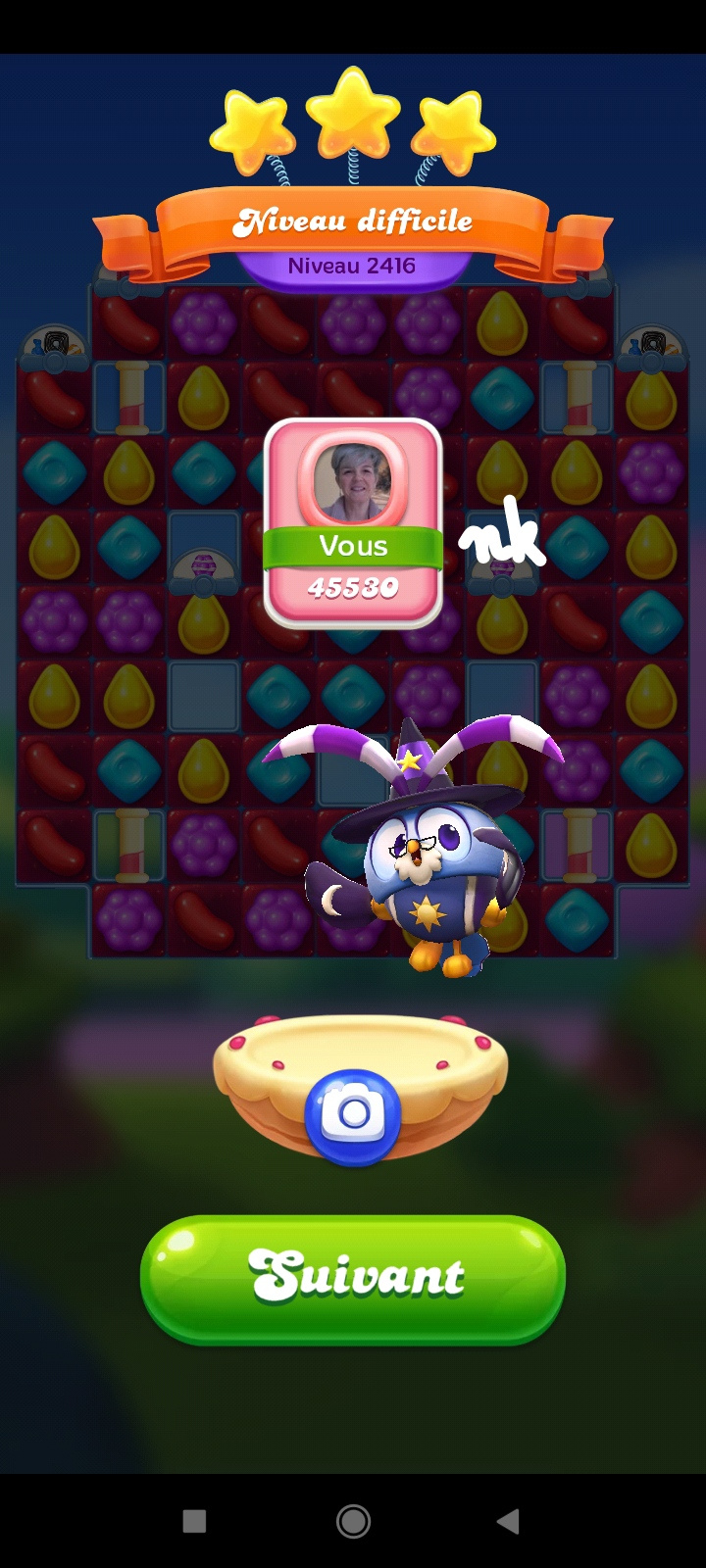Tap the green Suivant button
This screenshot has height=1568, width=706.
[353, 1279]
